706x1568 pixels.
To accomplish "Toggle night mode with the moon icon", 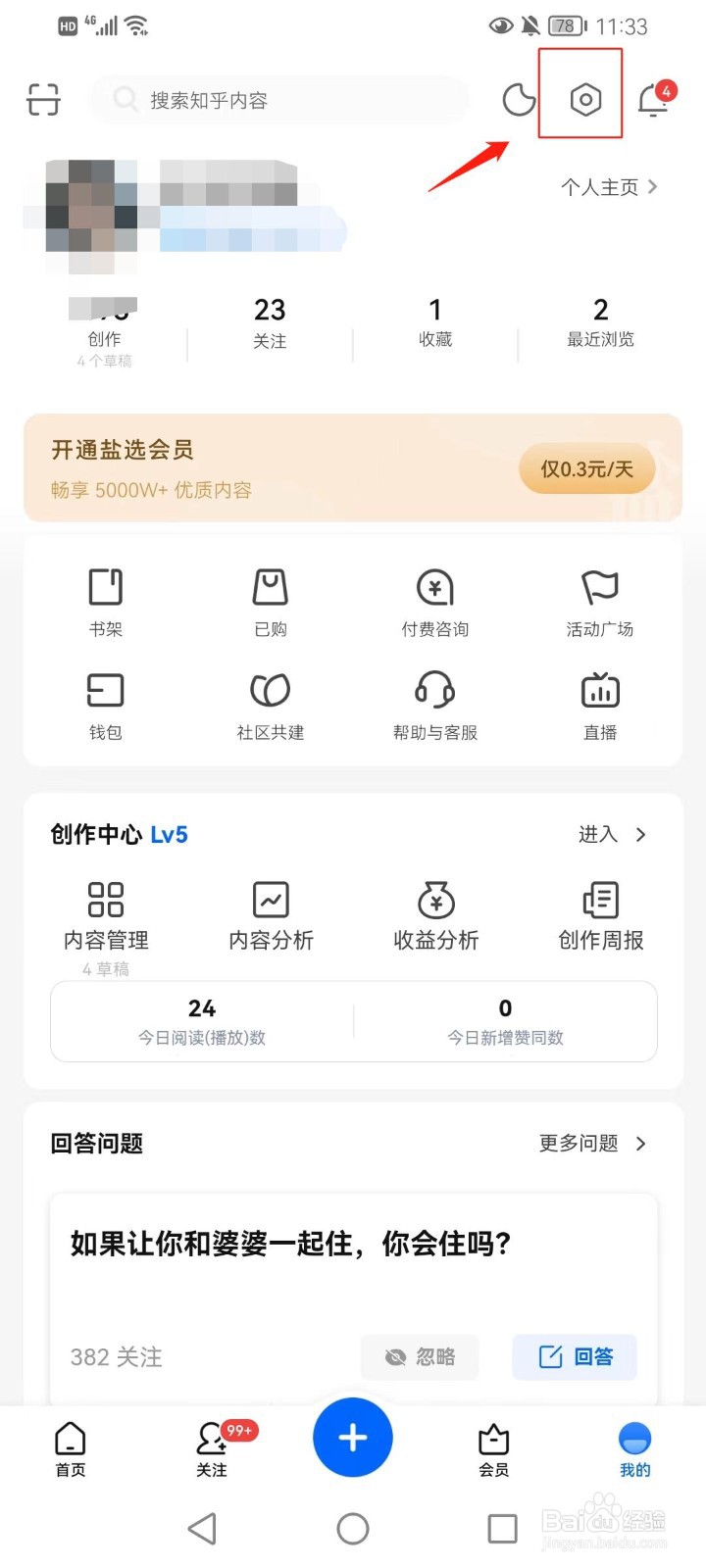I will pos(519,99).
